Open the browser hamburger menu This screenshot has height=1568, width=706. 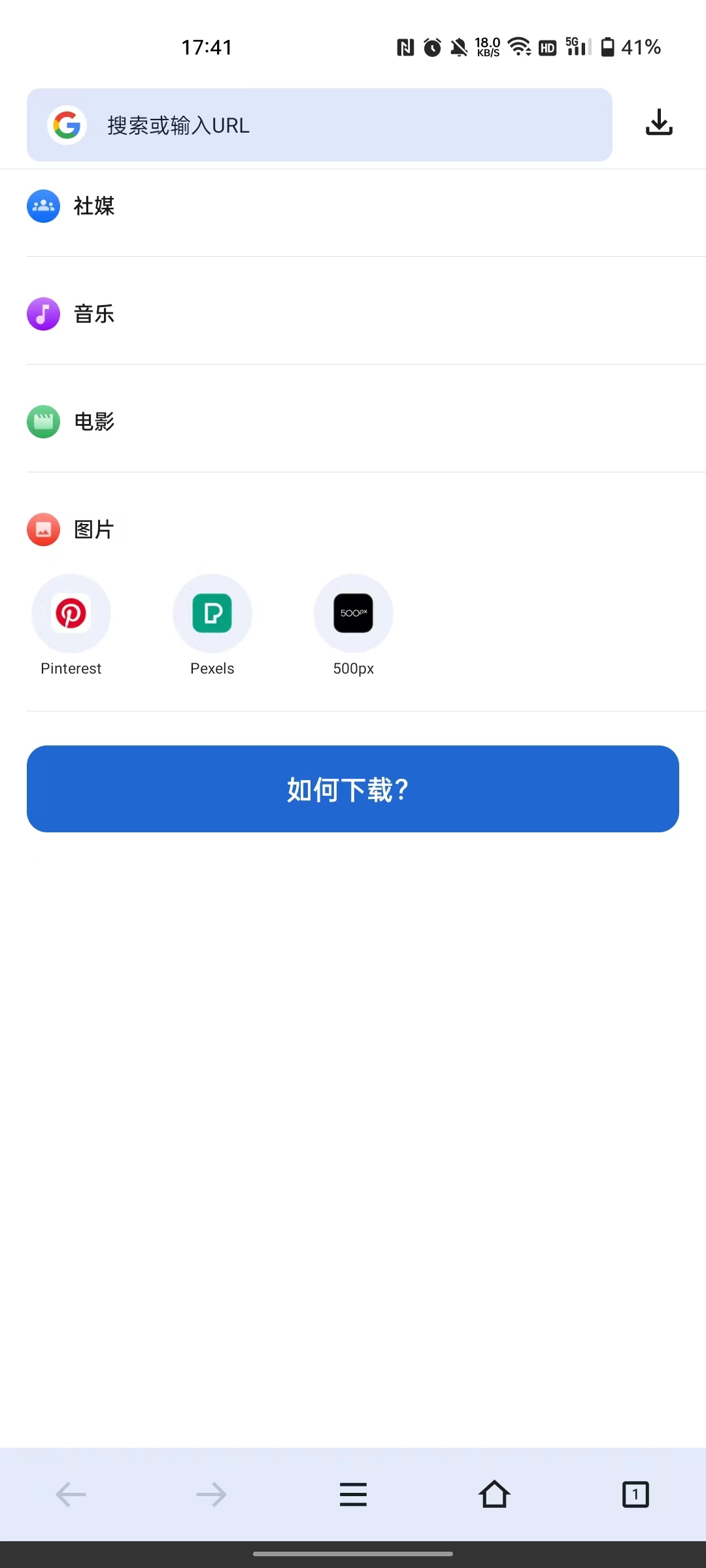click(x=353, y=1494)
